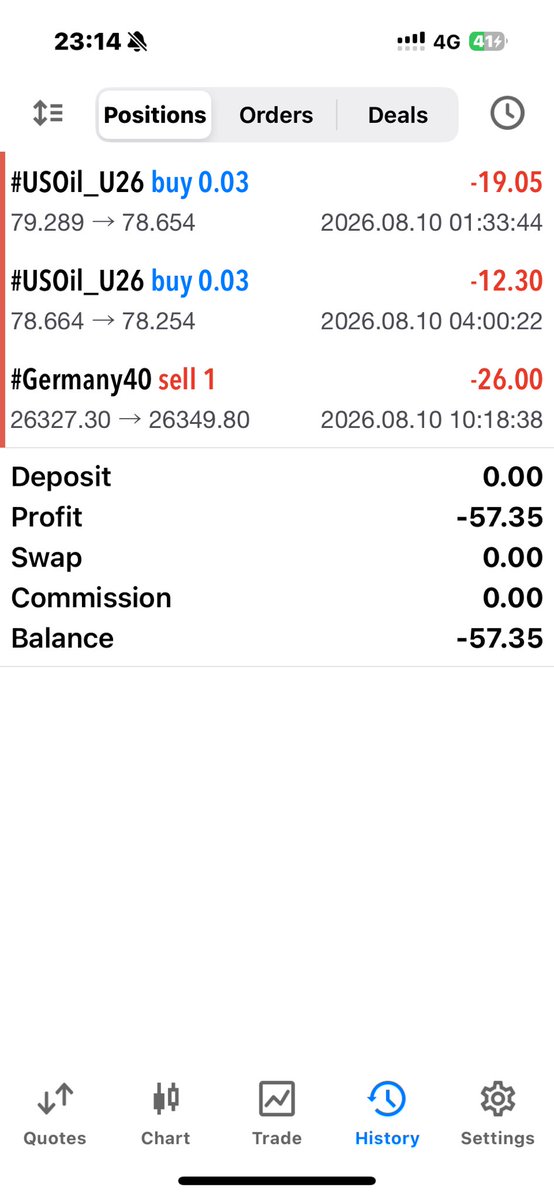Switch to the Chart tab
554x1199 pixels.
tap(165, 1113)
